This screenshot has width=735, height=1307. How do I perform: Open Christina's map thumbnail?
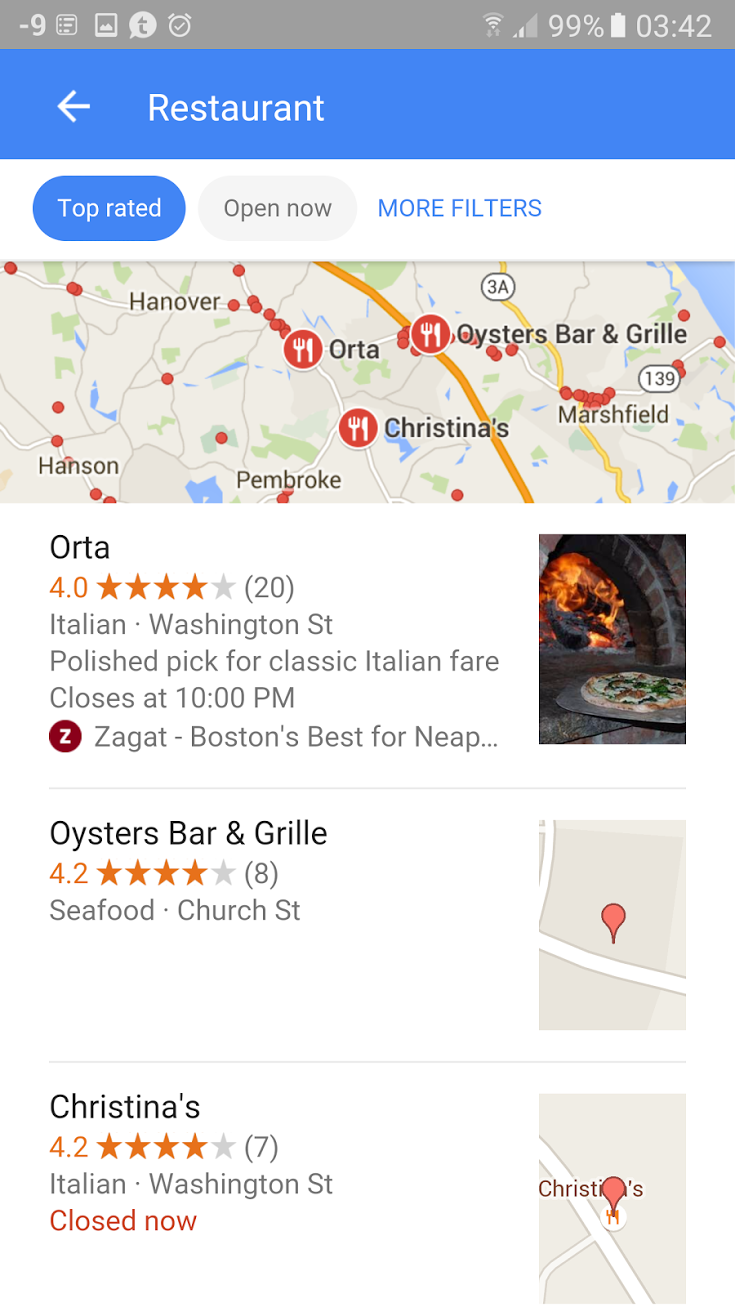(612, 1199)
